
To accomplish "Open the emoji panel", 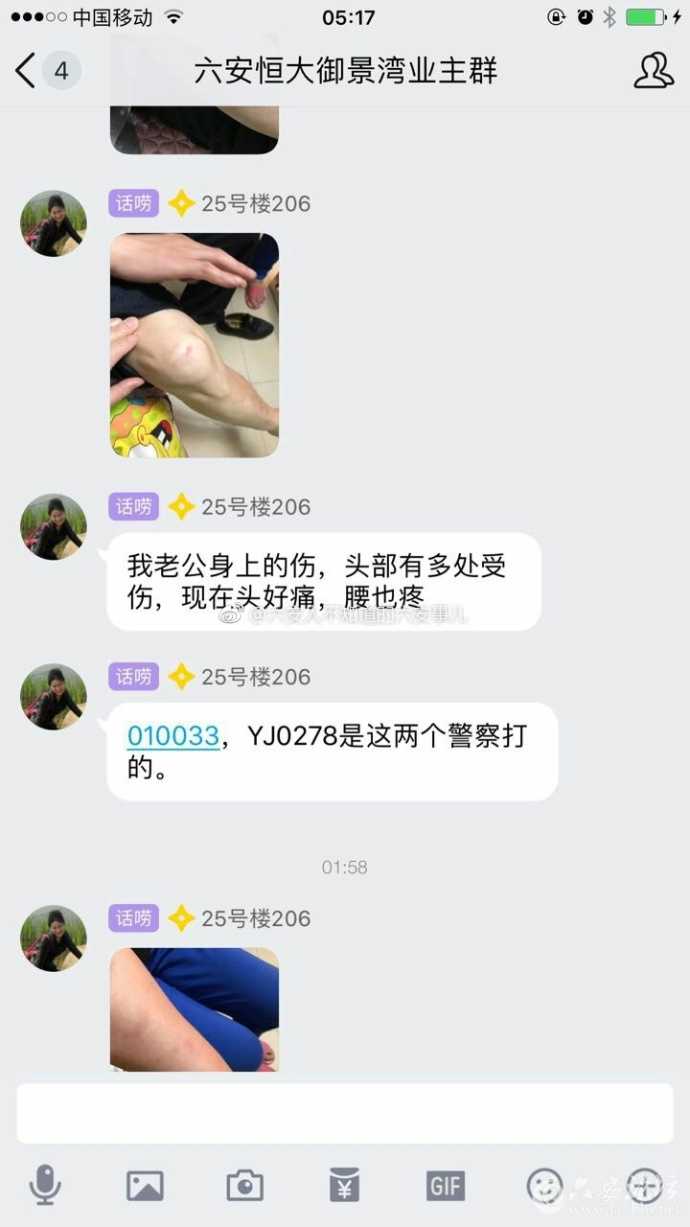I will coord(545,1186).
